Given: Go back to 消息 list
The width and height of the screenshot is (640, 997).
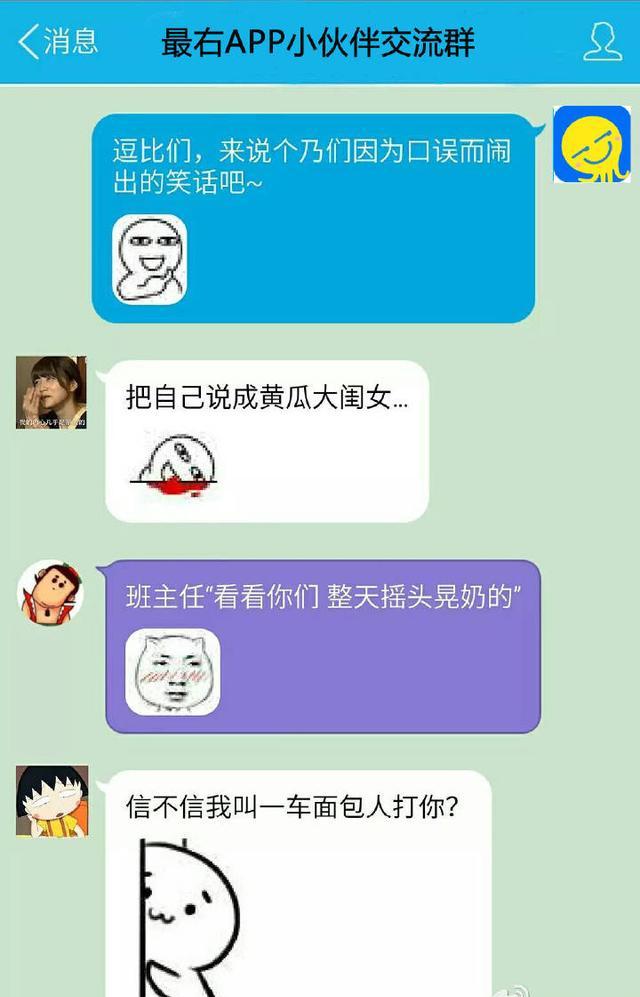Looking at the screenshot, I should click(x=58, y=42).
